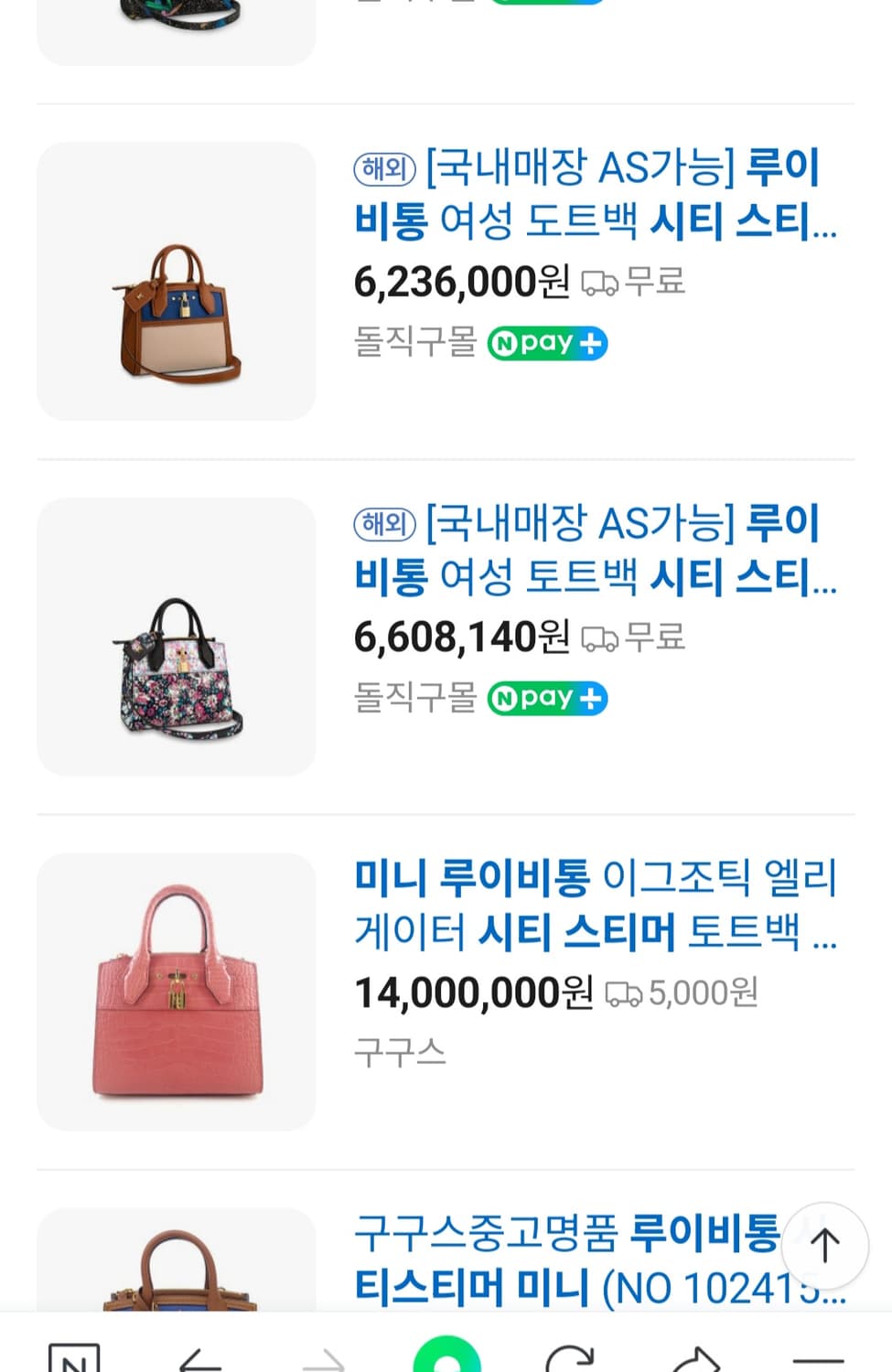Tap the delivery truck icon beside 무료
Viewport: 892px width, 1372px height.
point(601,284)
